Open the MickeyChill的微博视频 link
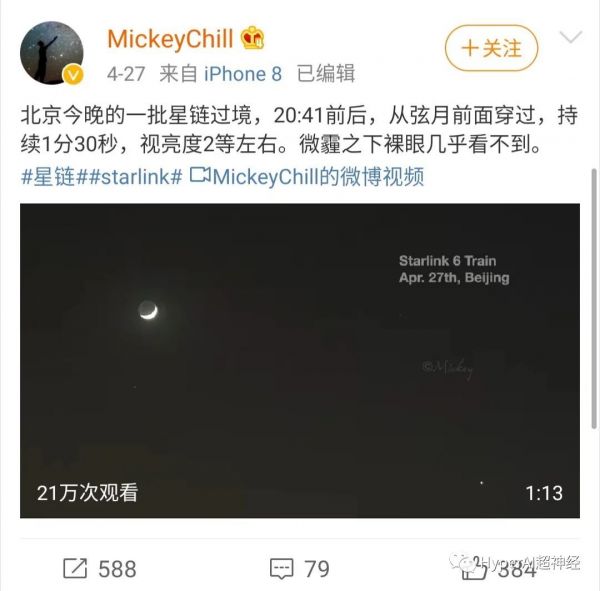The height and width of the screenshot is (591, 600). click(x=307, y=177)
